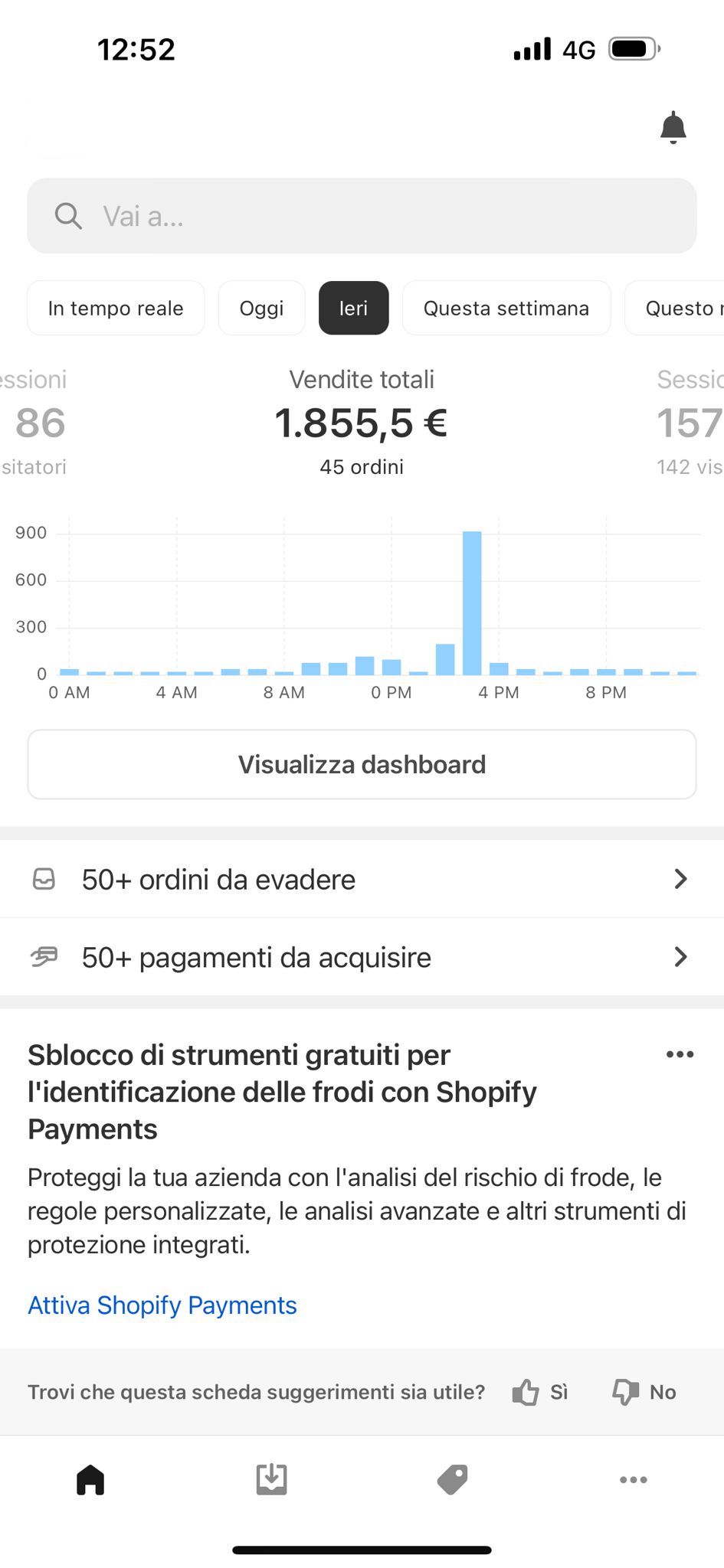Follow the 'Attiva Shopify Payments' link
The width and height of the screenshot is (724, 1568).
(162, 1305)
